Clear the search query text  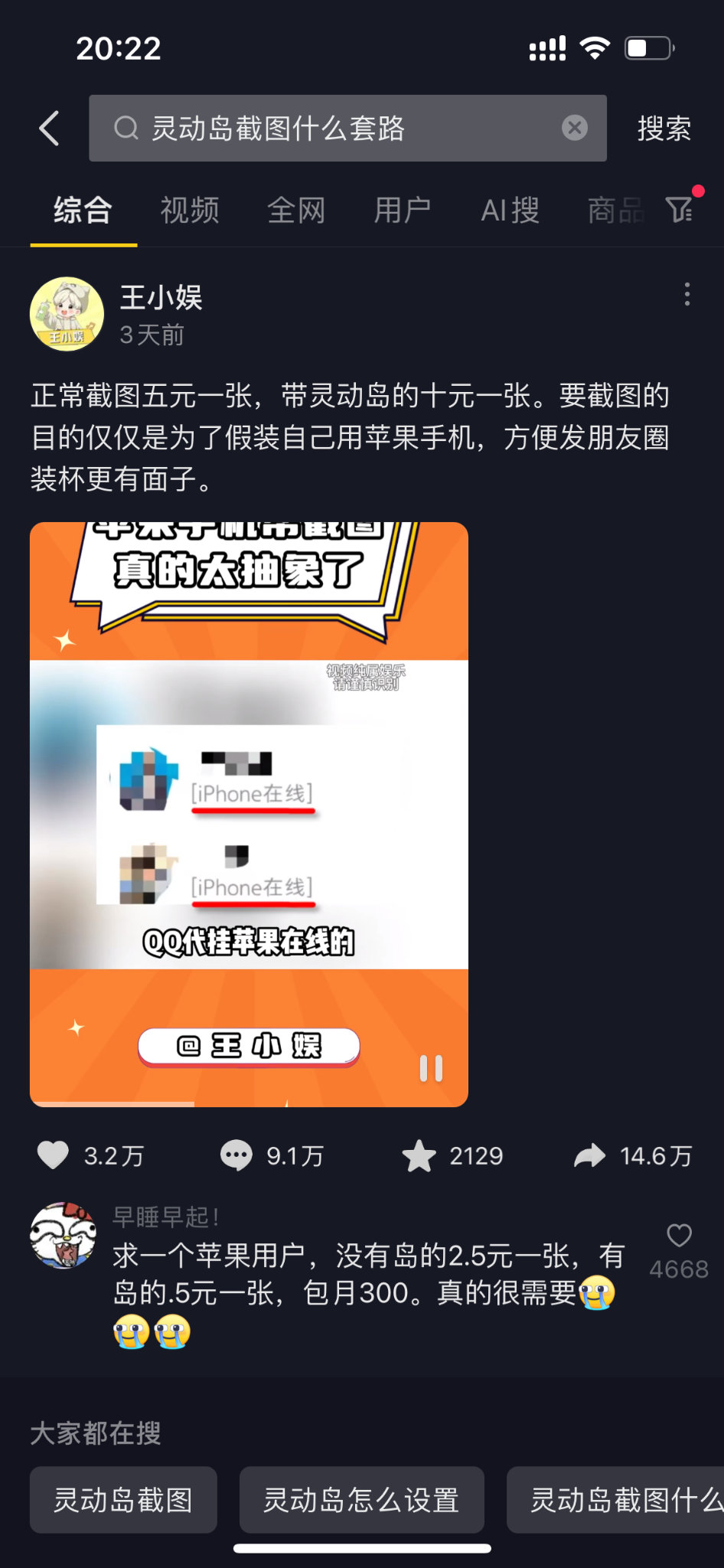[x=575, y=128]
